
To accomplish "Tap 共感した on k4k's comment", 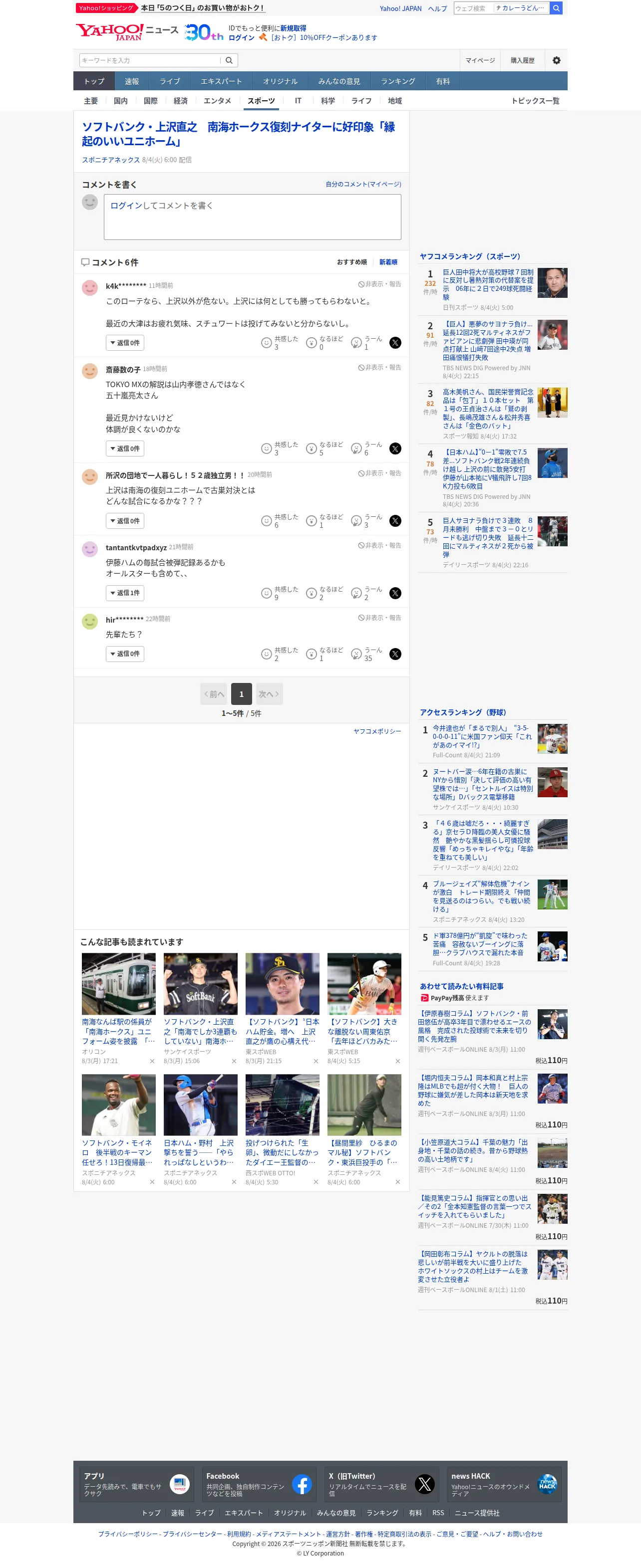I will click(x=280, y=343).
